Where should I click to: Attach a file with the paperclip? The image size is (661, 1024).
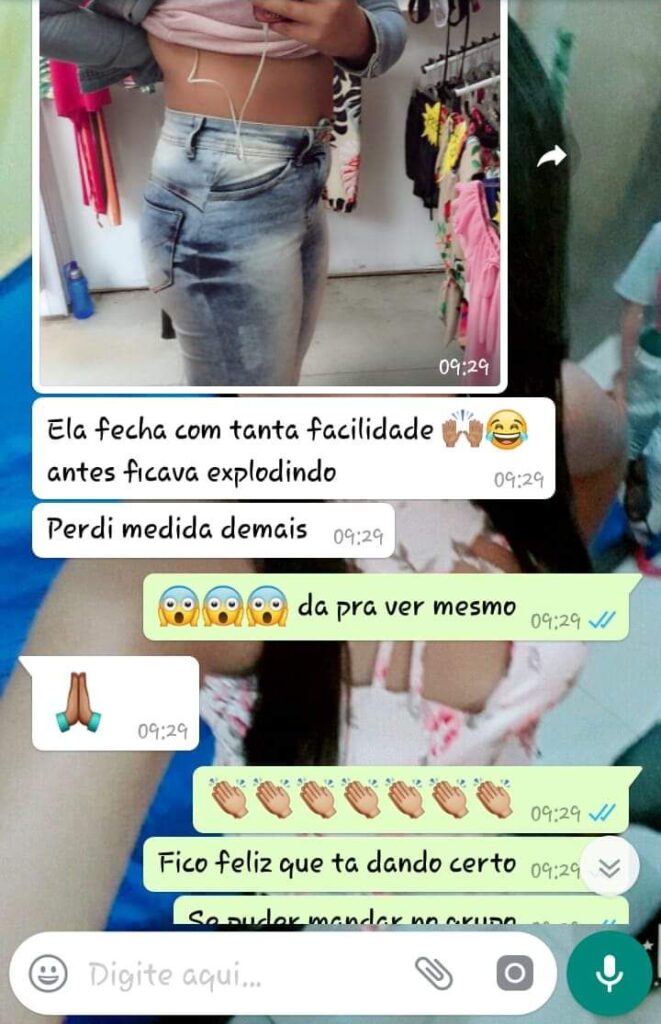point(434,973)
